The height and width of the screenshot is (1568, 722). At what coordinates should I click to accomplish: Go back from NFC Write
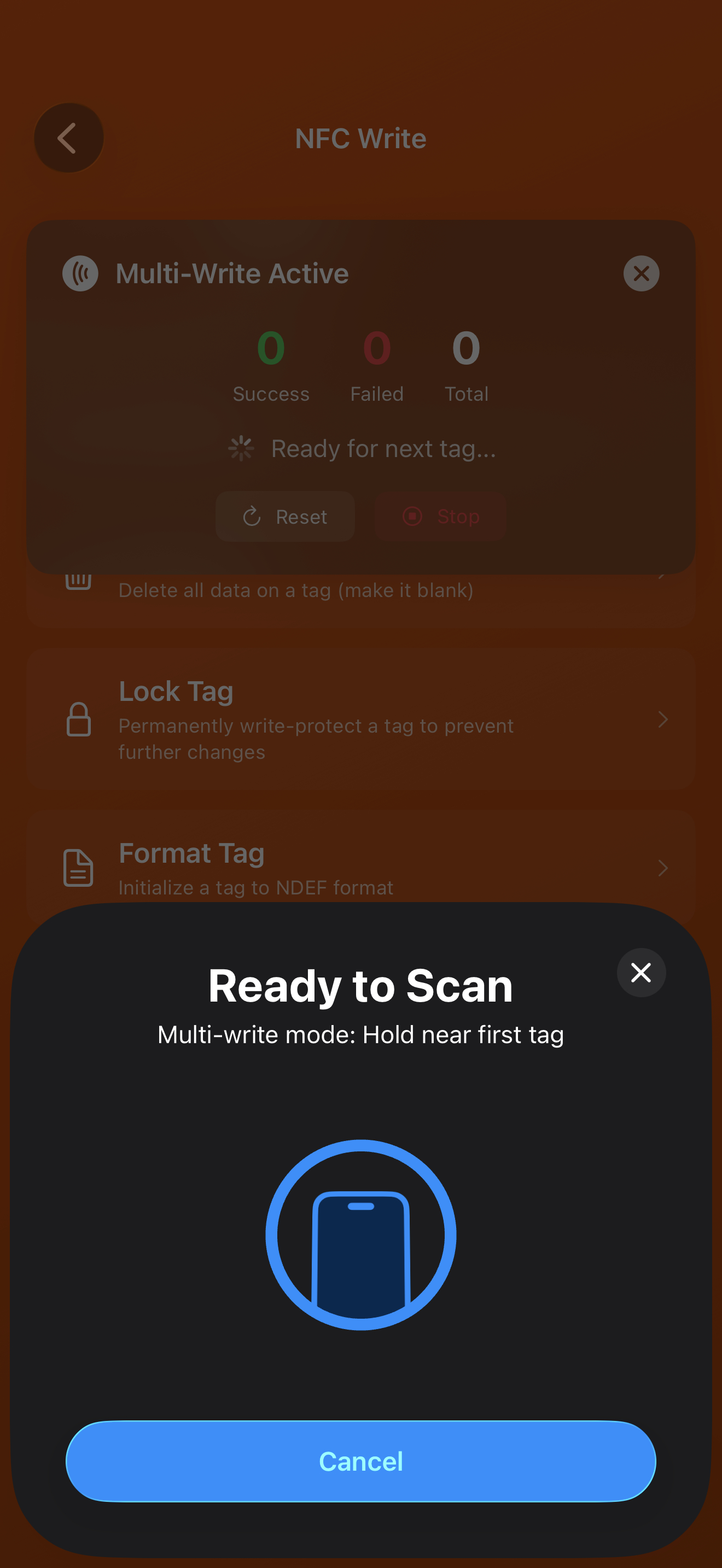tap(68, 138)
